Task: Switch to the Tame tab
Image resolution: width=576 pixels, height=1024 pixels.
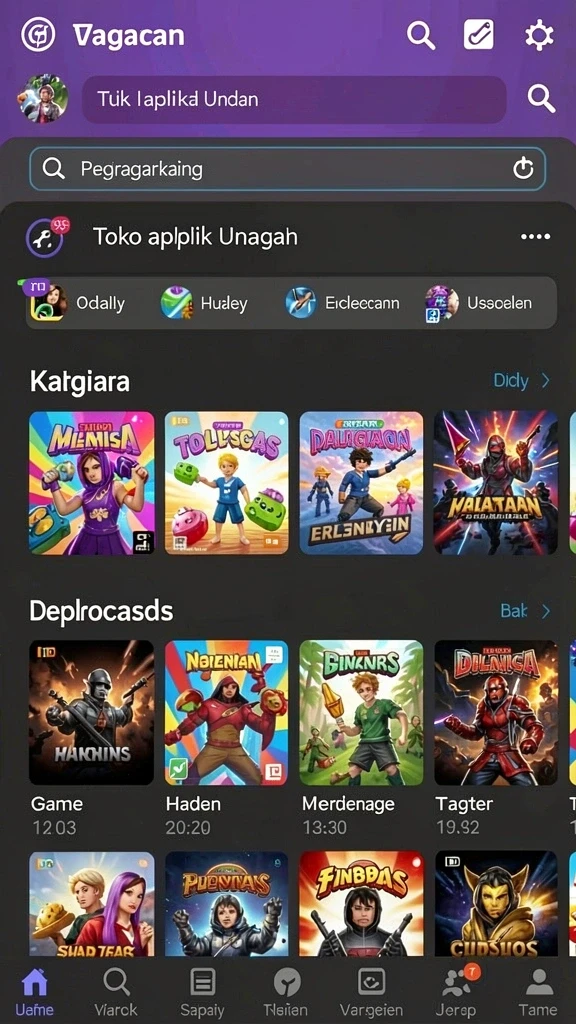Action: point(539,991)
